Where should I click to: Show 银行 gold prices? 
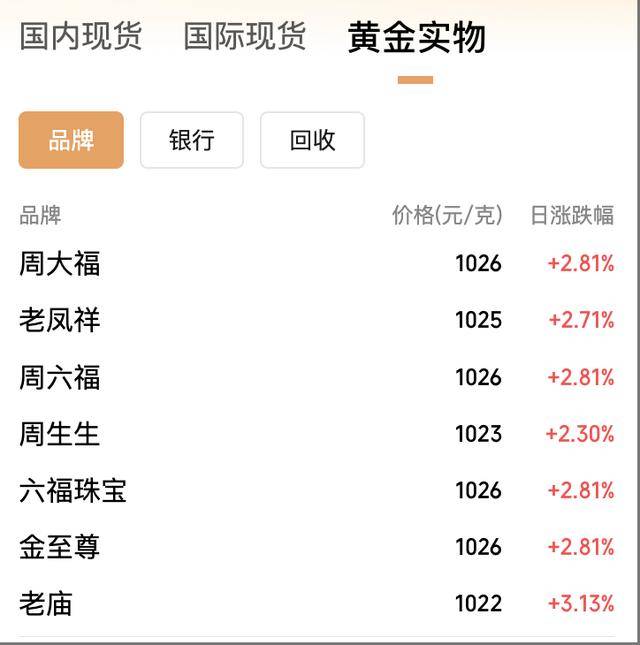(x=192, y=140)
